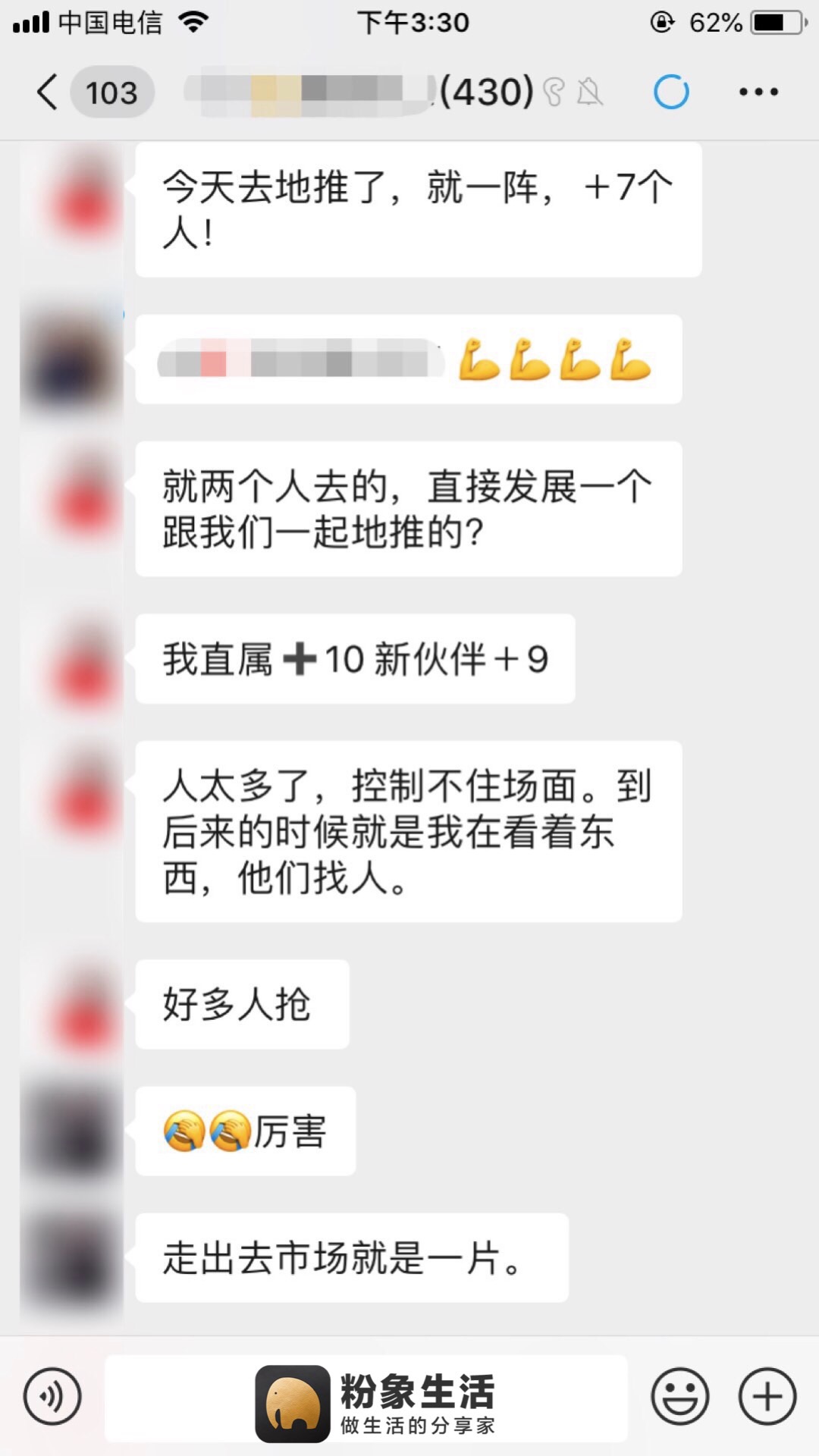Viewport: 819px width, 1456px height.
Task: Open avatar of user who sent 厉害
Action: [73, 1131]
